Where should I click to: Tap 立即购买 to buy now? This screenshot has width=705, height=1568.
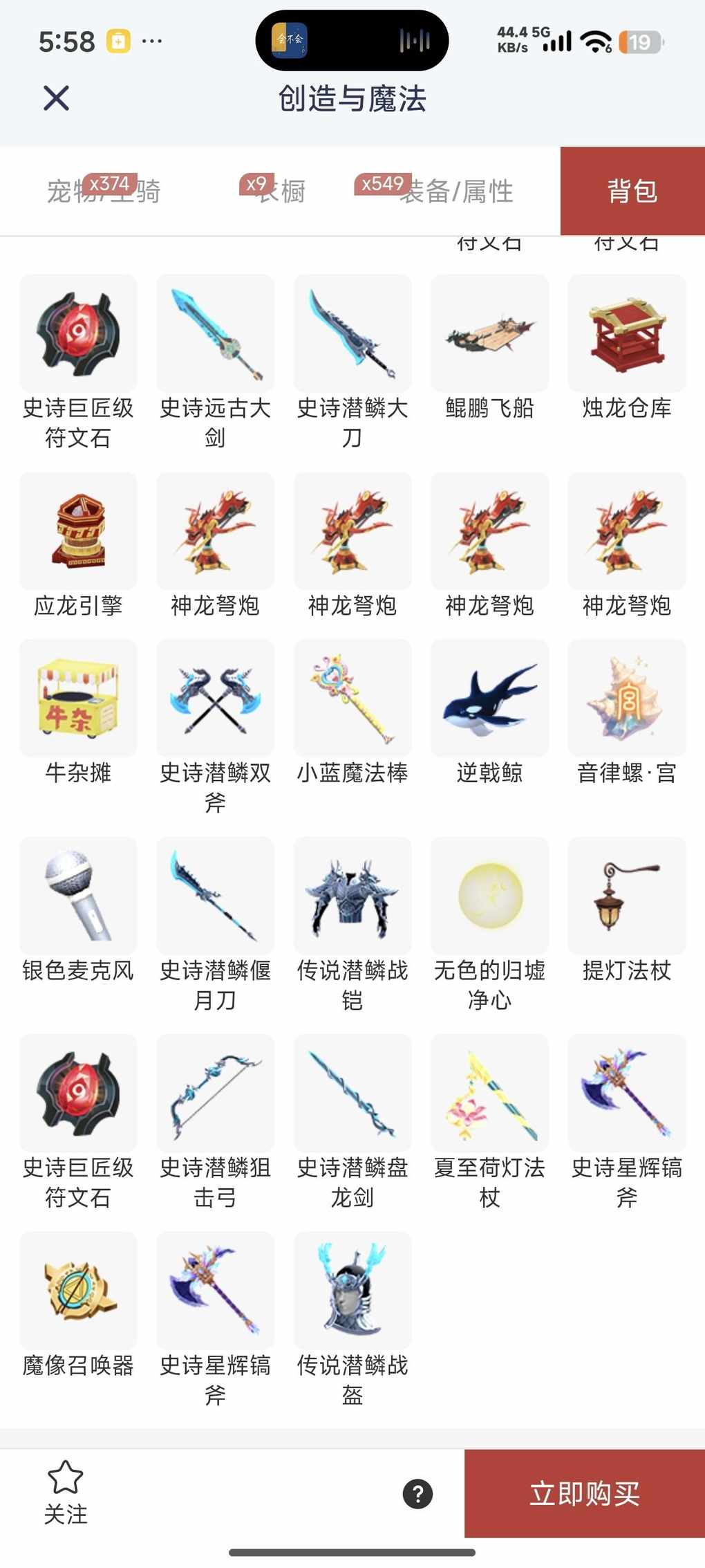(x=584, y=1493)
